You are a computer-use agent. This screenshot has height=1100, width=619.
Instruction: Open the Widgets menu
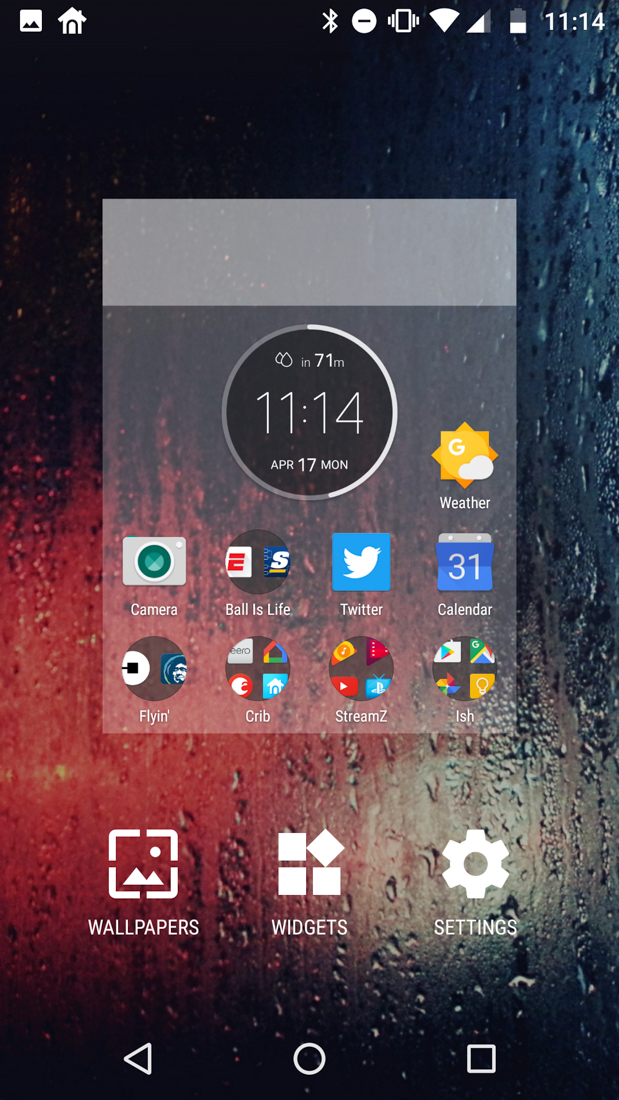[x=309, y=880]
